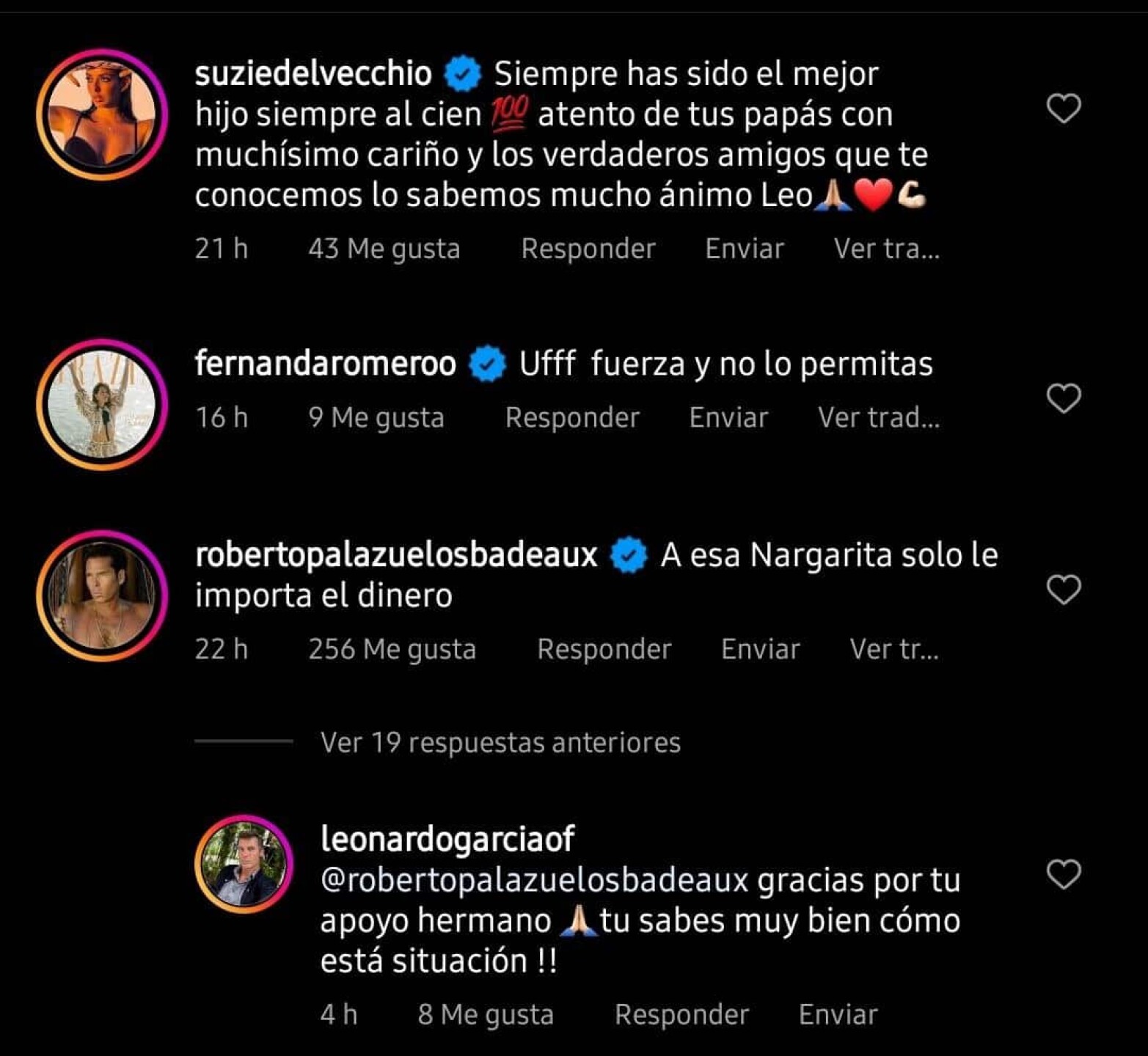Like leonardogarciaof's reply
The image size is (1148, 1056).
coord(1063,874)
